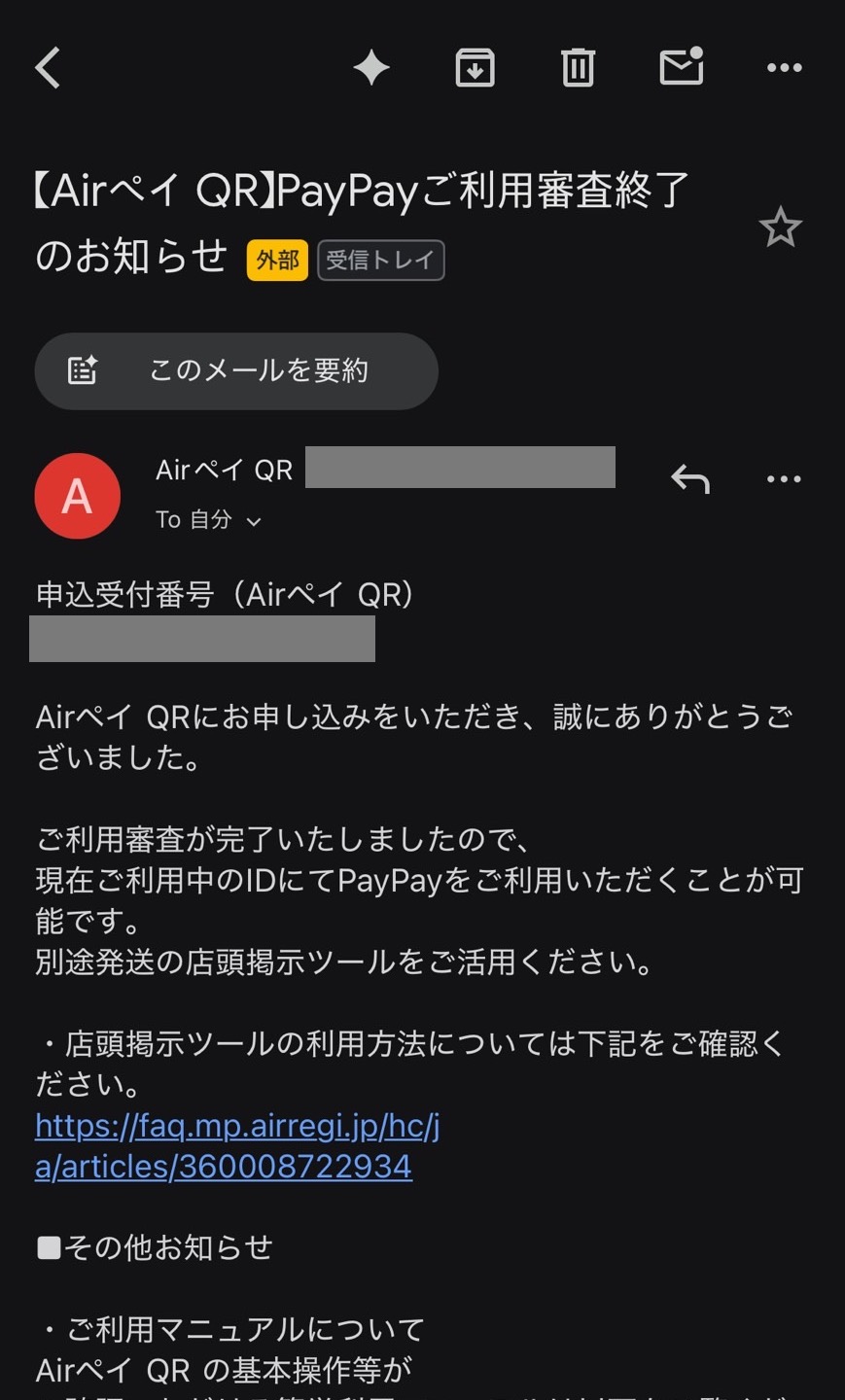845x1400 pixels.
Task: Delete the email with the trash icon
Action: click(578, 67)
